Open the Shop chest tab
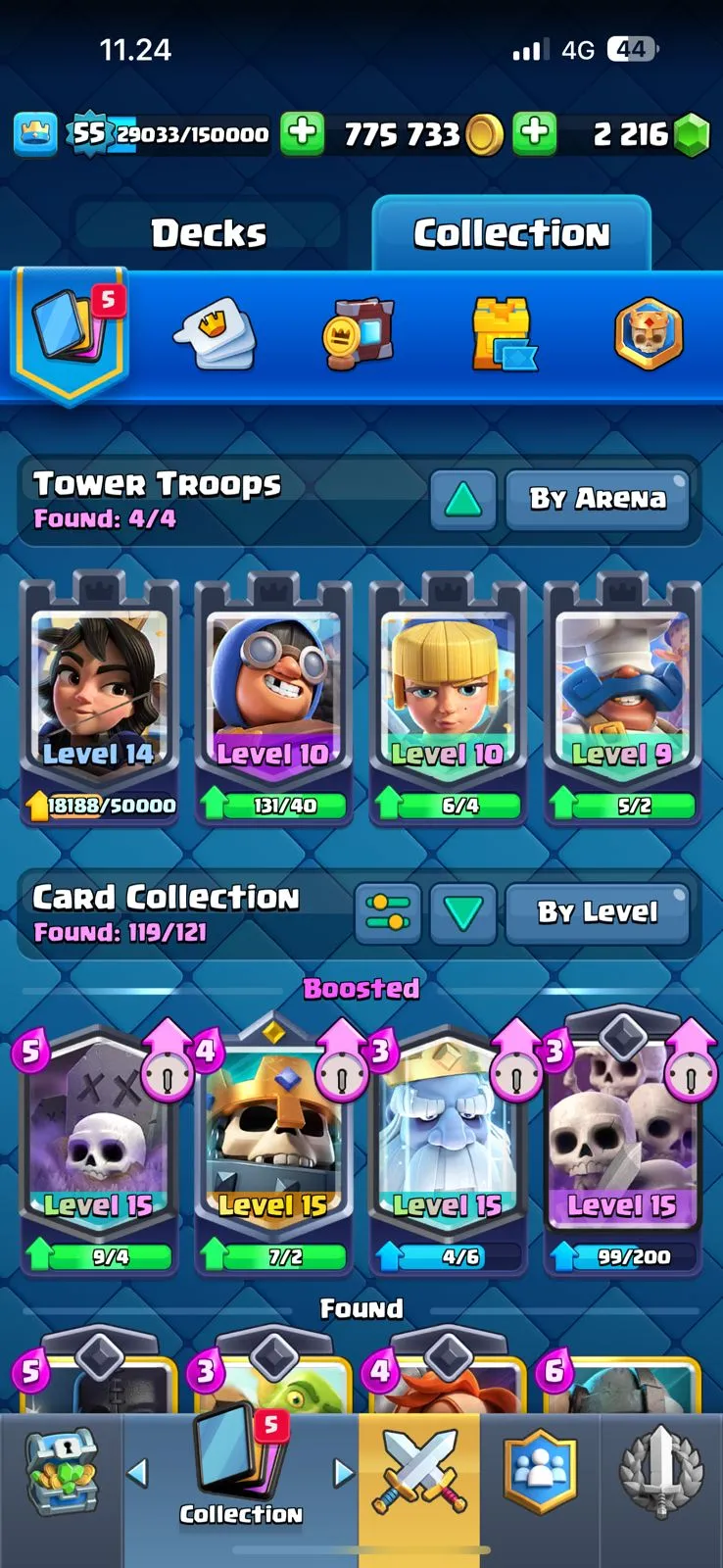Screen dimensions: 723x1568 tap(61, 1470)
